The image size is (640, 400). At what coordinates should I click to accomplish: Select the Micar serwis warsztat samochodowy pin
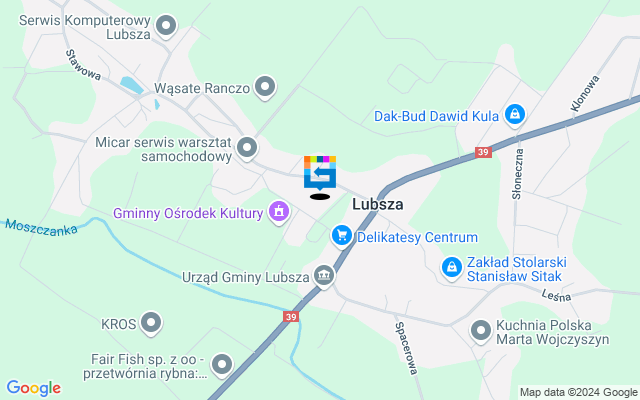(x=248, y=151)
